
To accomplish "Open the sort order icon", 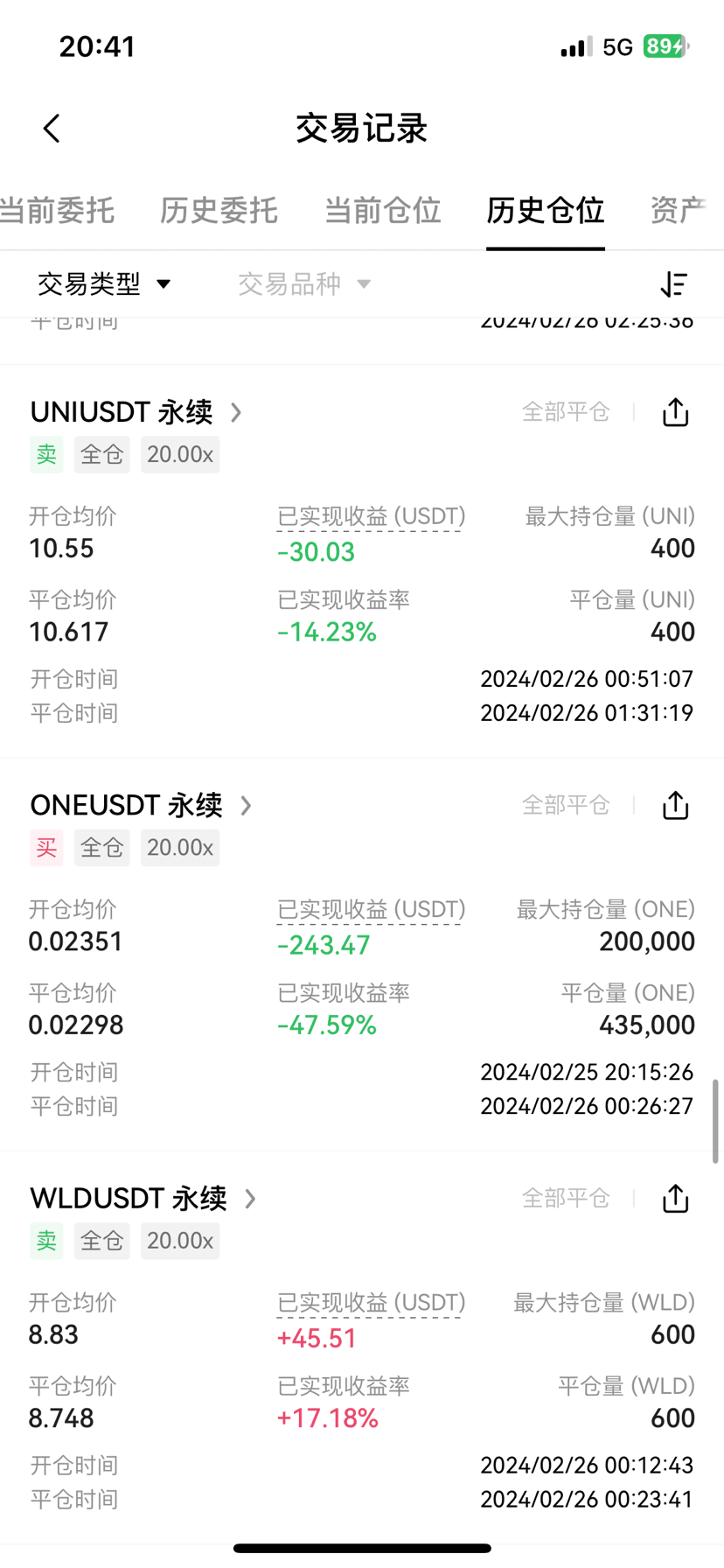I will point(673,283).
